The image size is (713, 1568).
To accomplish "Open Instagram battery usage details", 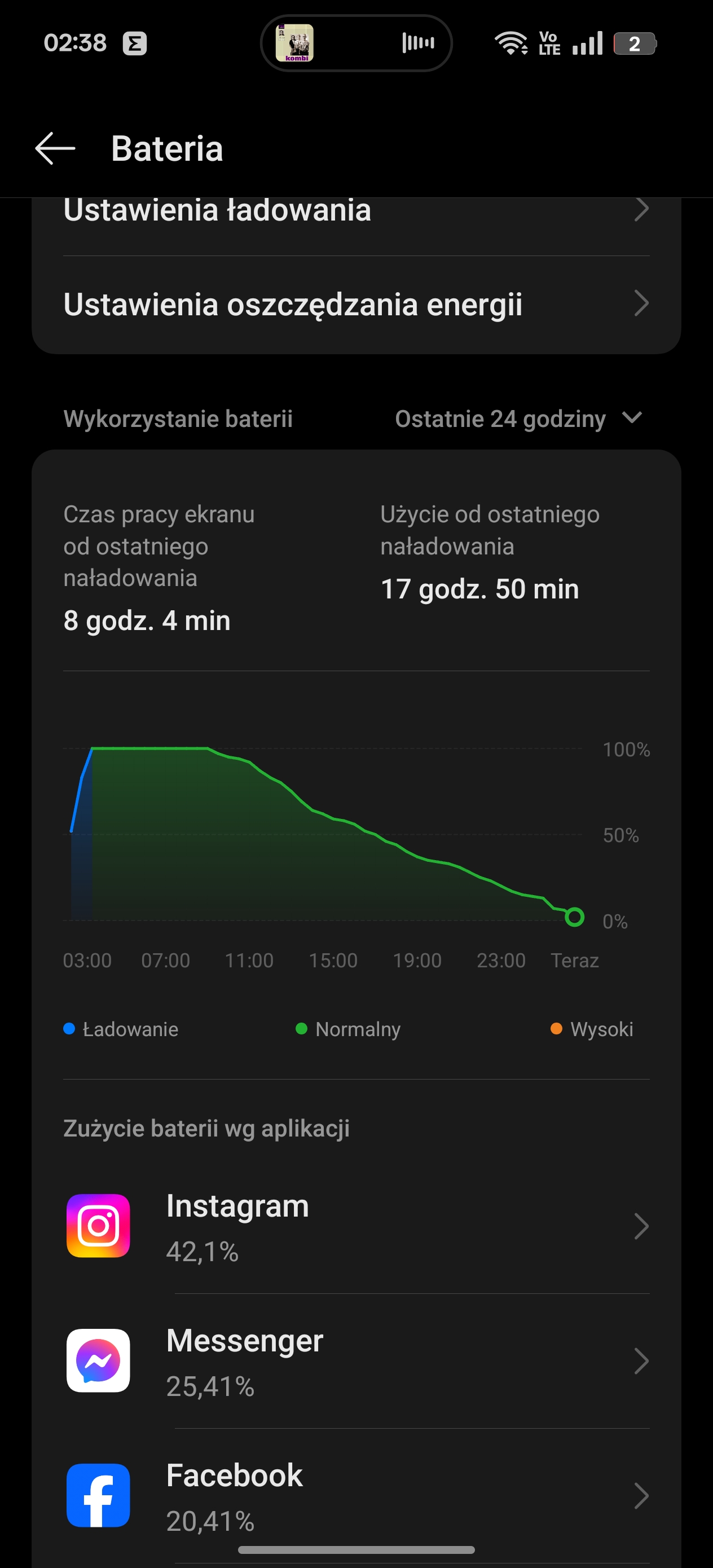I will point(356,1226).
